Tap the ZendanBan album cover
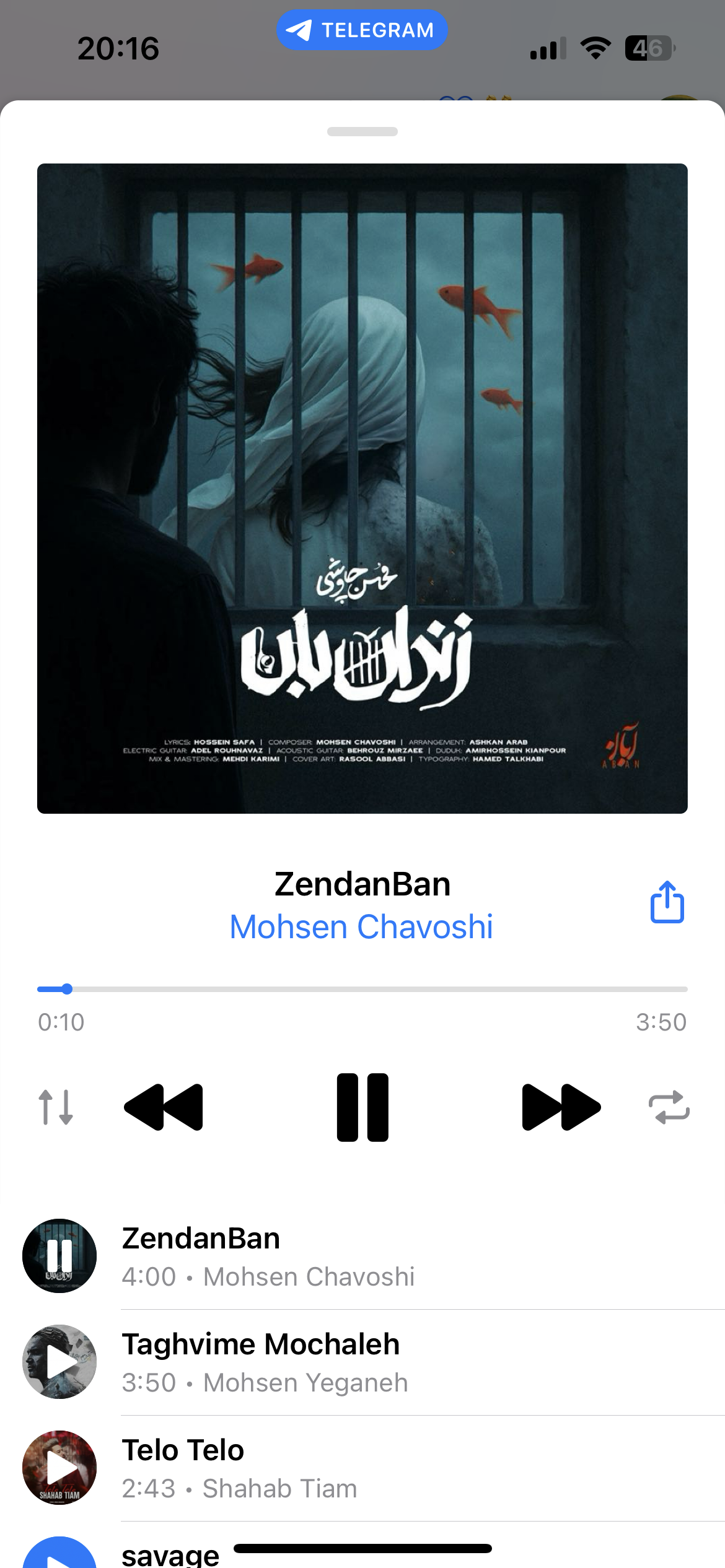 point(362,489)
